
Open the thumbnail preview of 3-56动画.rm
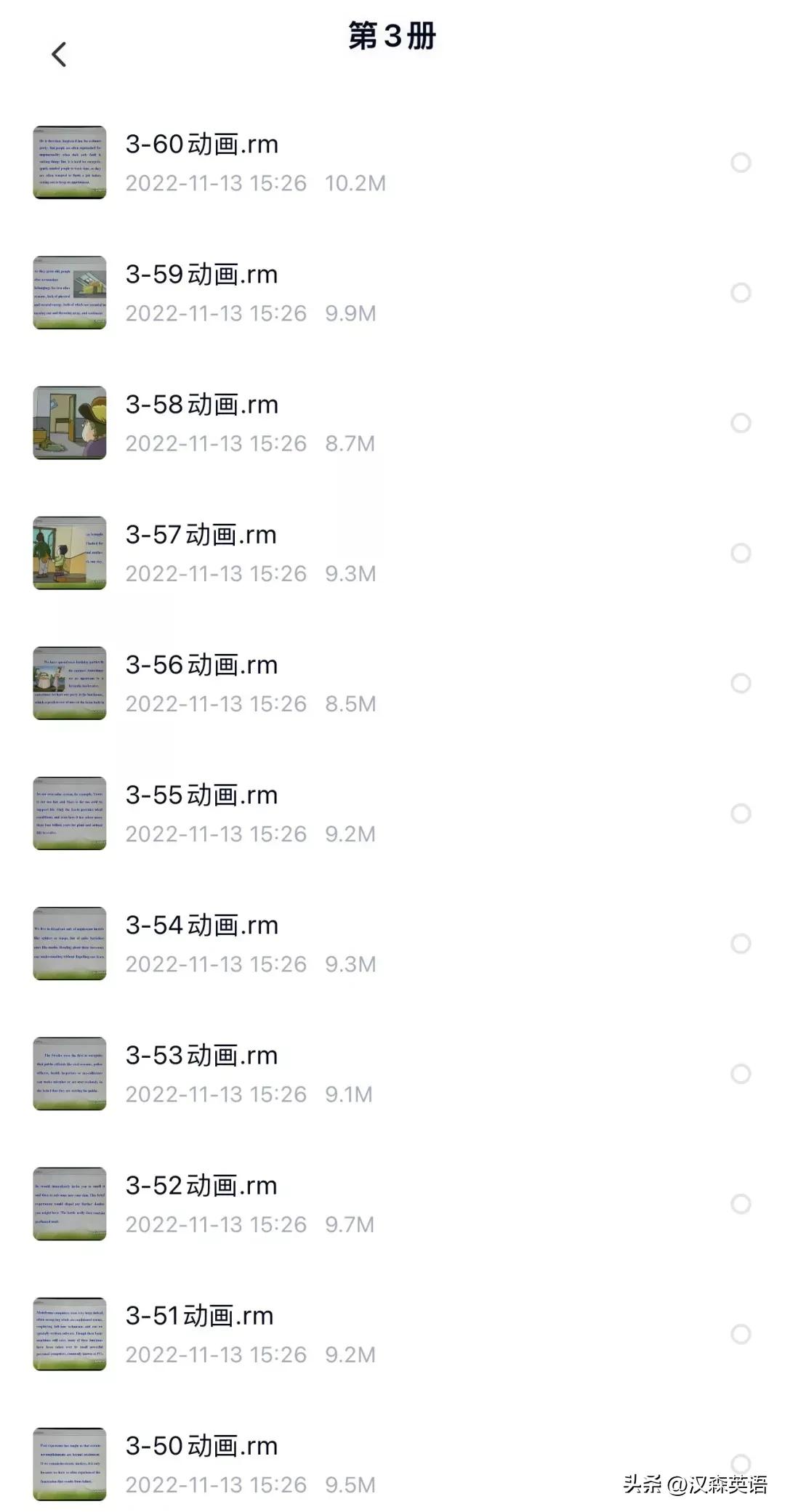pyautogui.click(x=70, y=683)
